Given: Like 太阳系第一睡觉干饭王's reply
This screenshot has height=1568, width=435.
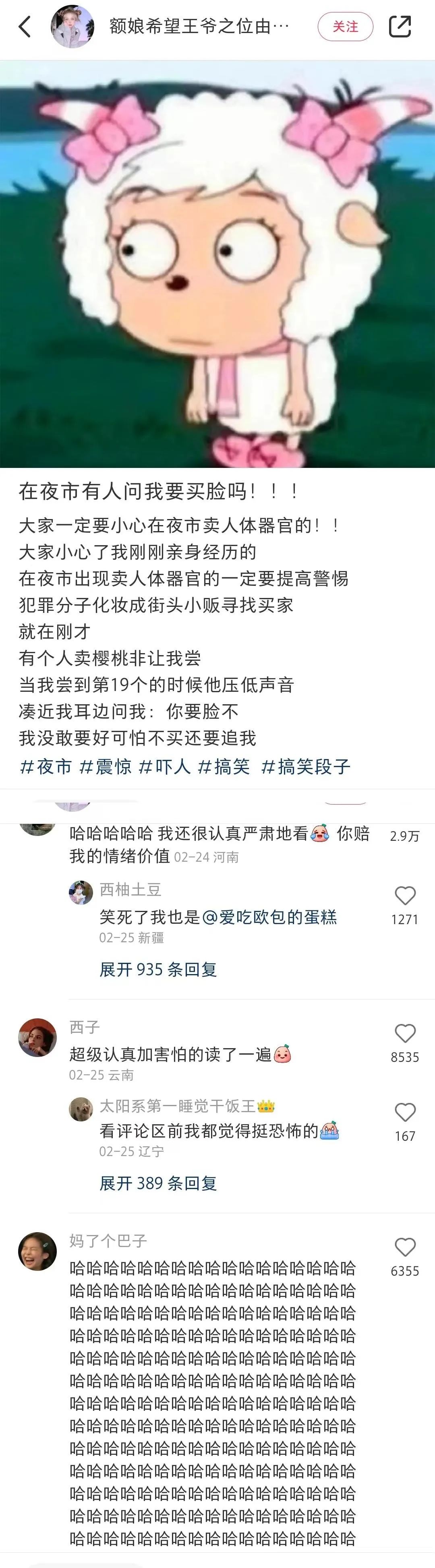Looking at the screenshot, I should [405, 1112].
